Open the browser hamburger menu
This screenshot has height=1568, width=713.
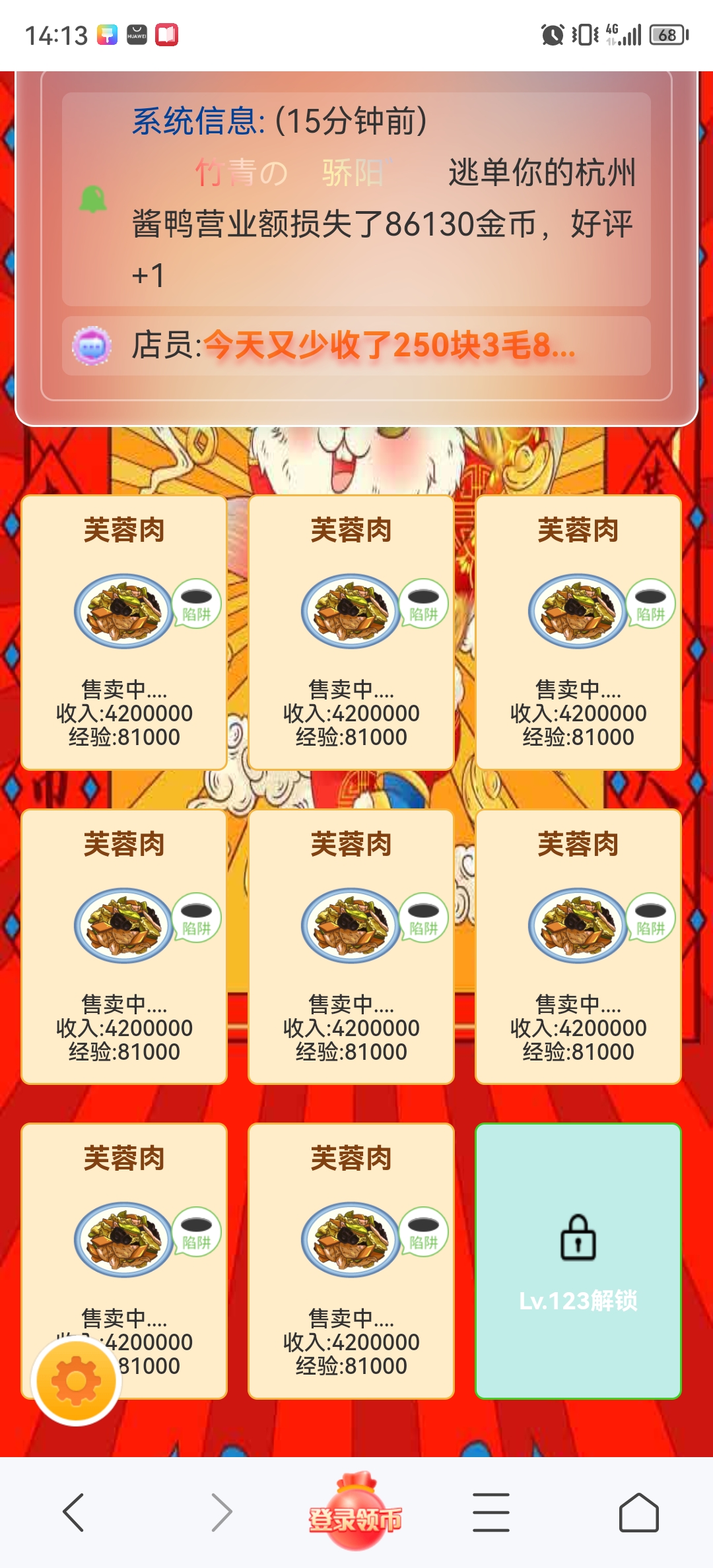(491, 1512)
